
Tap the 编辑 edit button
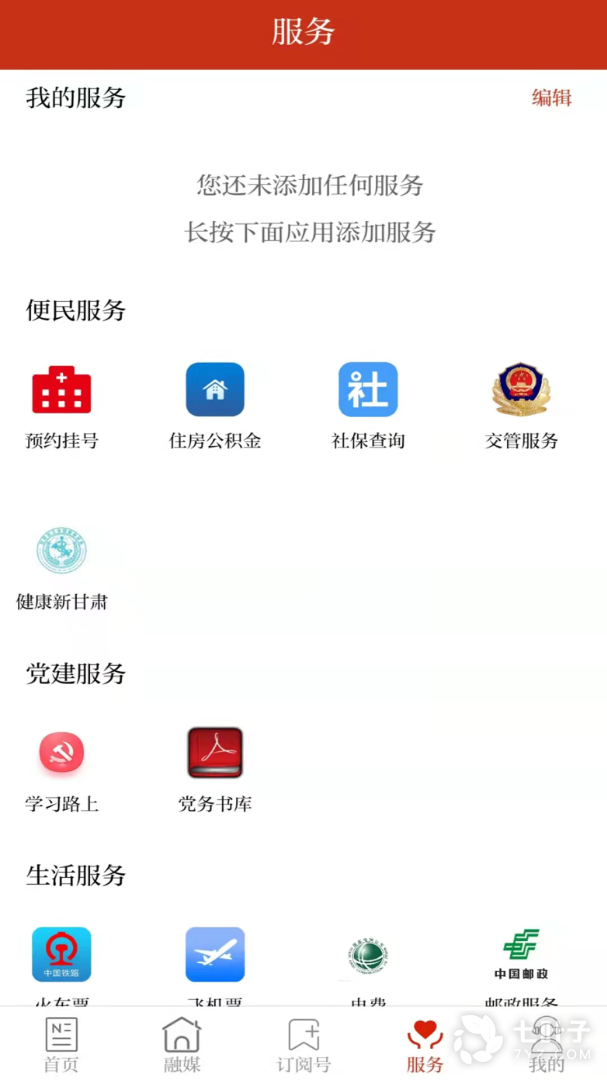point(551,98)
